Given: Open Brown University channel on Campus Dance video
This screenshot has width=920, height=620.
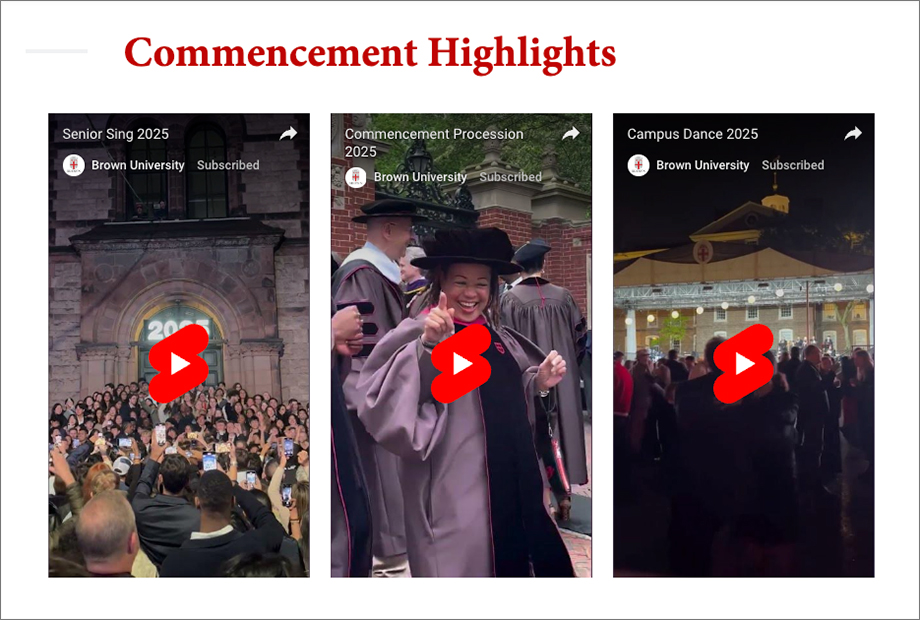Looking at the screenshot, I should 702,165.
